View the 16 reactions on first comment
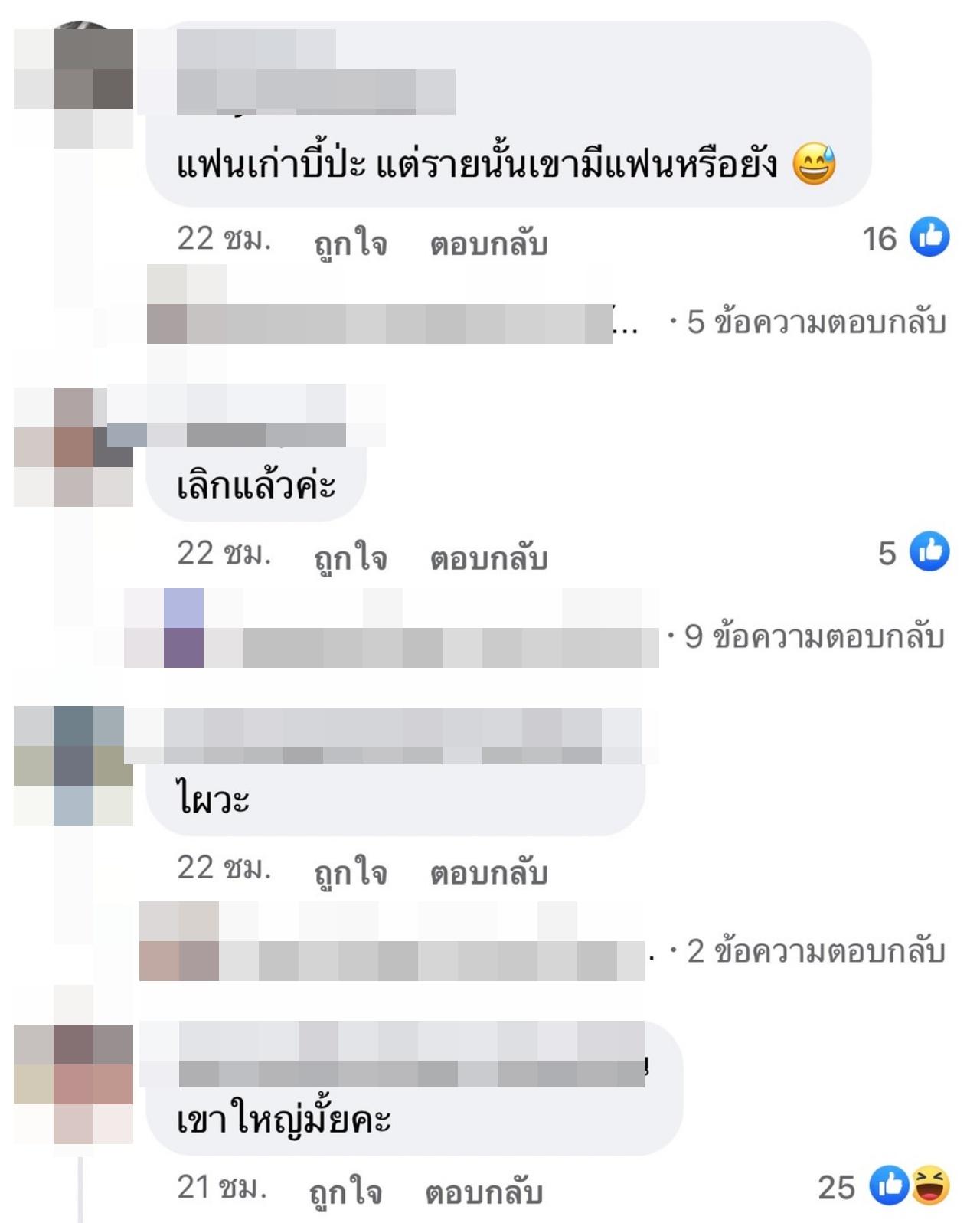The image size is (980, 1223). point(906,238)
